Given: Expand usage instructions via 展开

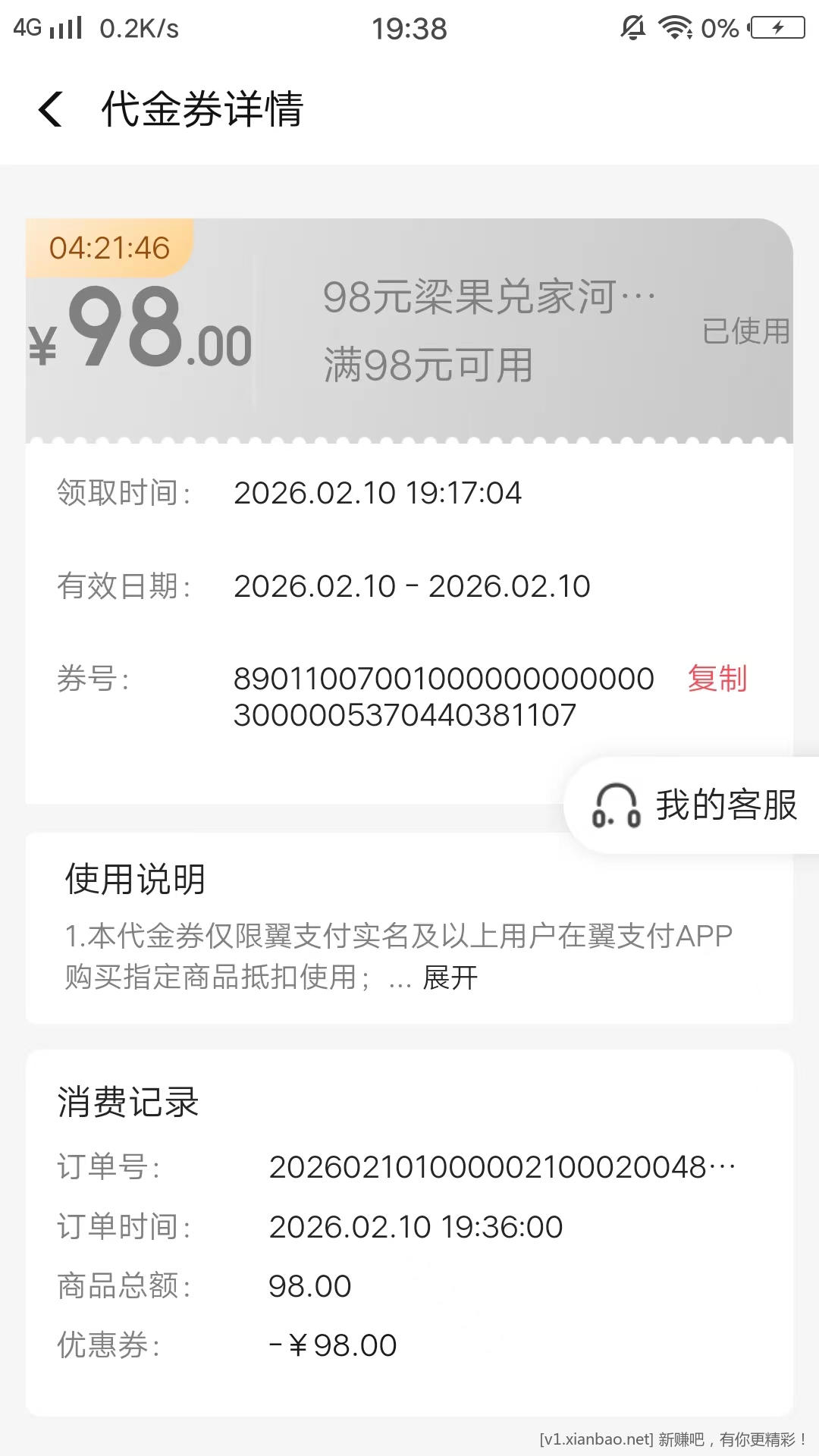Looking at the screenshot, I should (450, 979).
